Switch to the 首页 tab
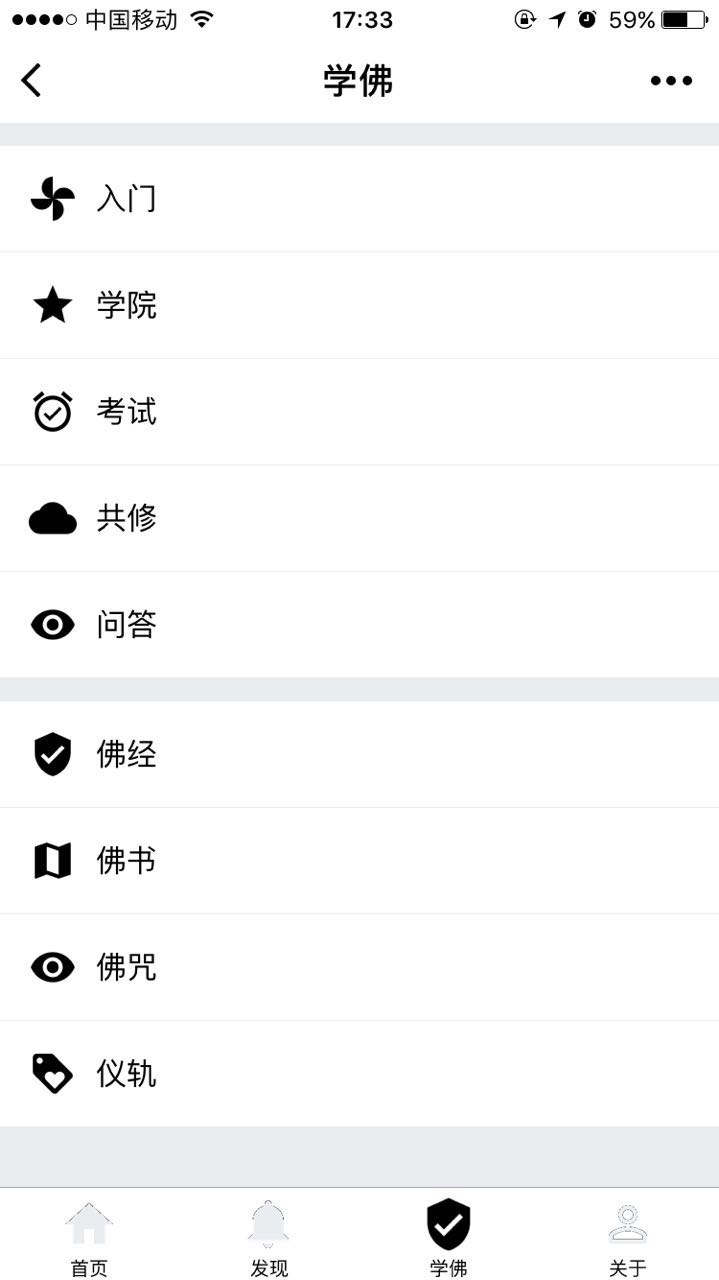719x1280 pixels. click(x=89, y=1237)
